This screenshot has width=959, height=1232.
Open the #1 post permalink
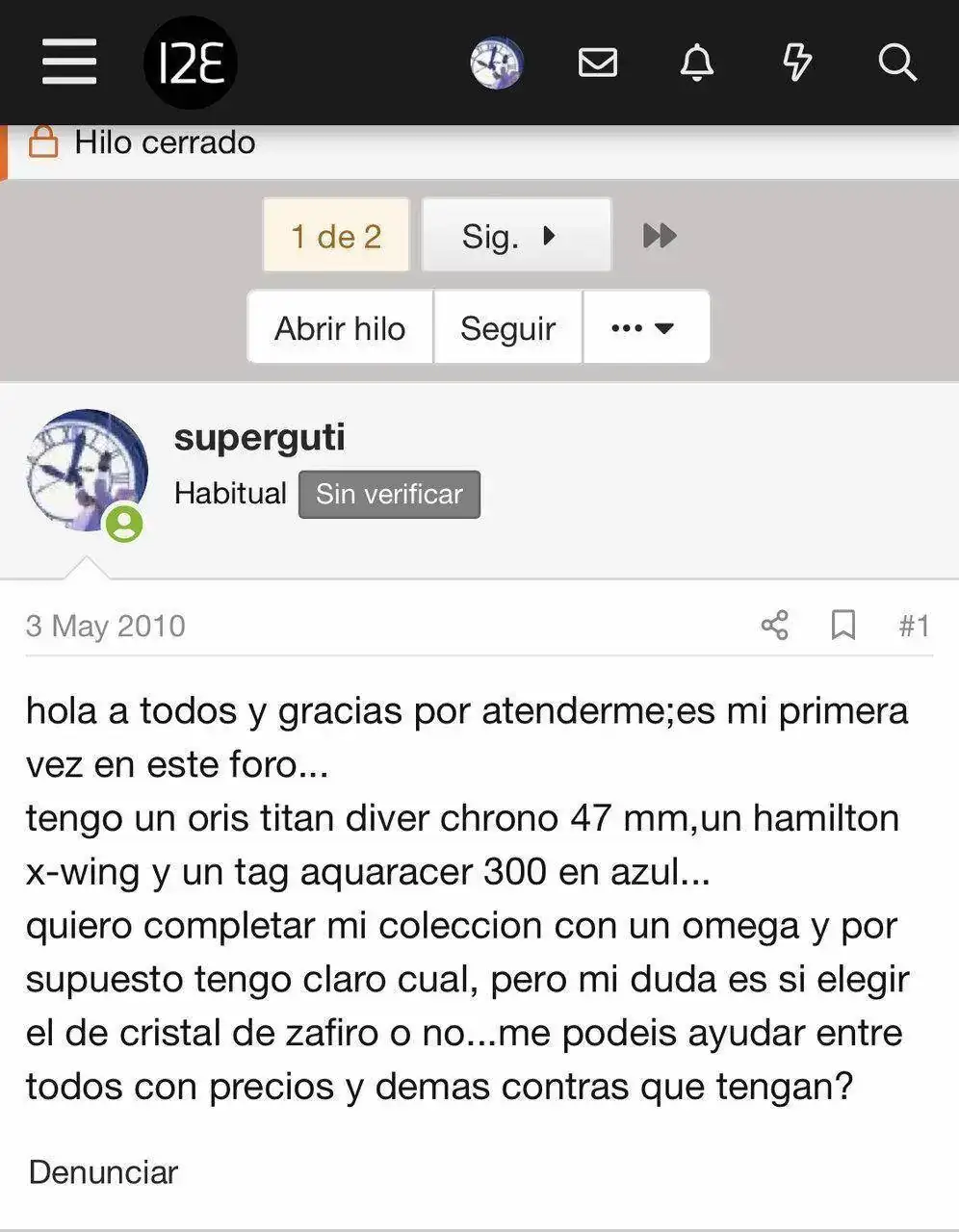(x=914, y=626)
